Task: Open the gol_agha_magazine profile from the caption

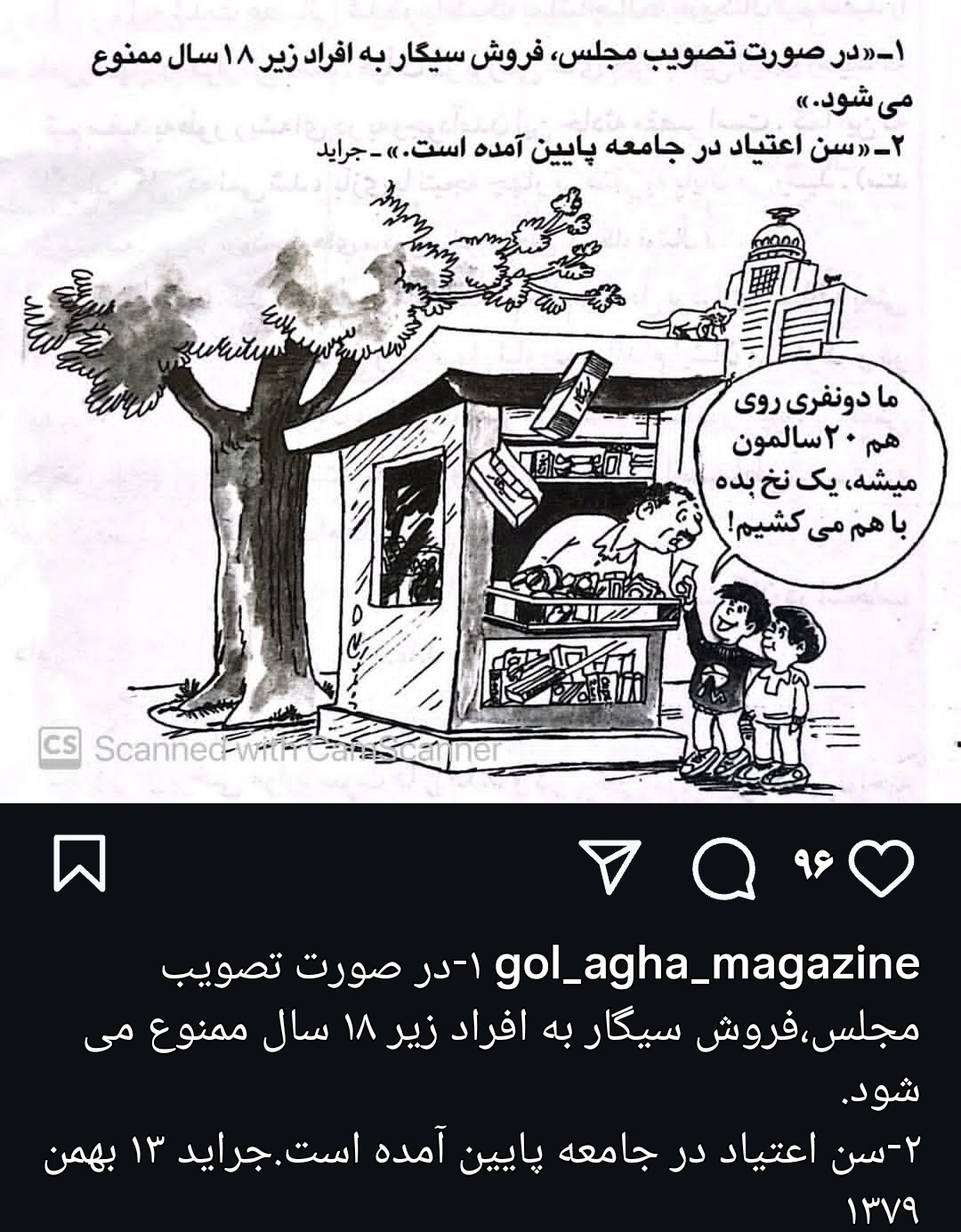Action: coord(705,965)
